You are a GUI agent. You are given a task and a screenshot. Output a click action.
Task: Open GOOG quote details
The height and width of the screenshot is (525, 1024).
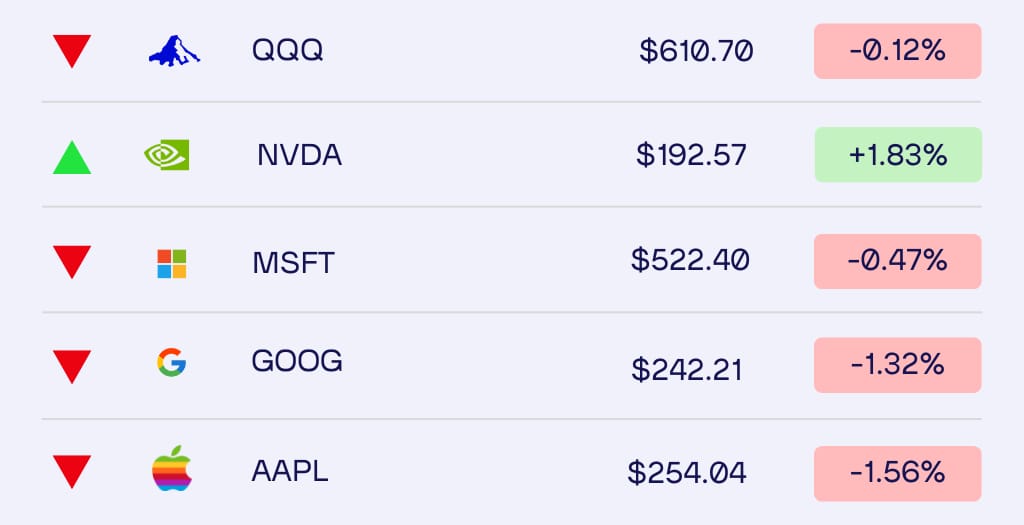(x=297, y=361)
